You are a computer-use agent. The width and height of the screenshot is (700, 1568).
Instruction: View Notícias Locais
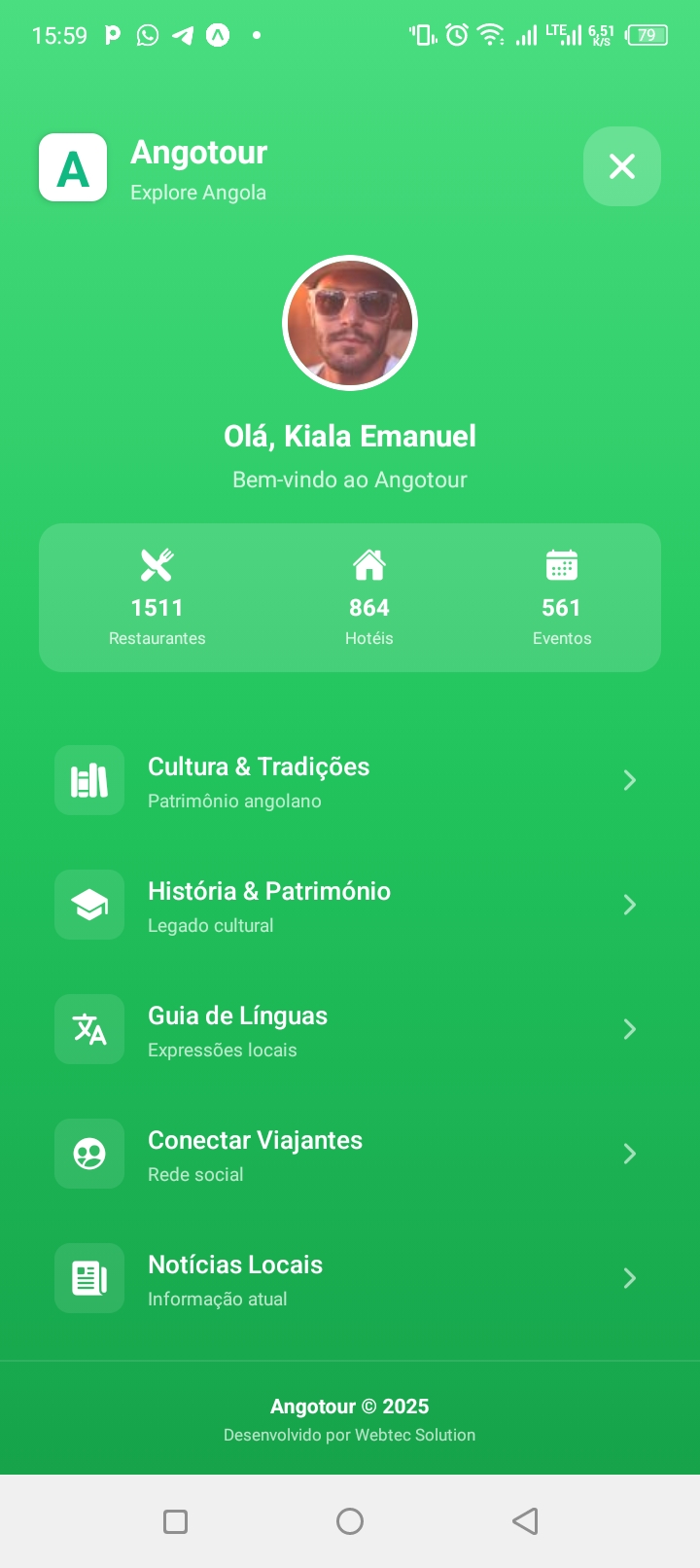click(350, 1279)
